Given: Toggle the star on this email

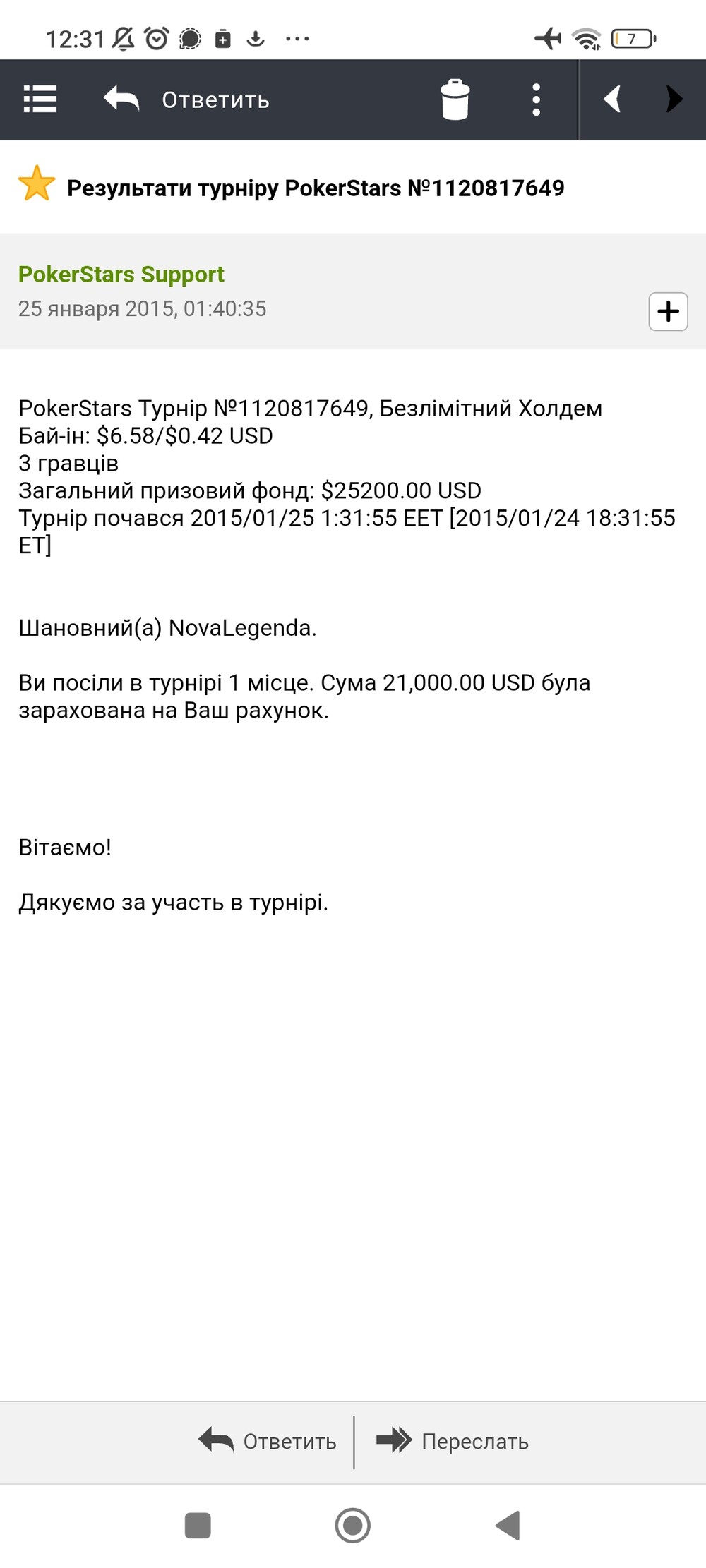Looking at the screenshot, I should click(37, 184).
